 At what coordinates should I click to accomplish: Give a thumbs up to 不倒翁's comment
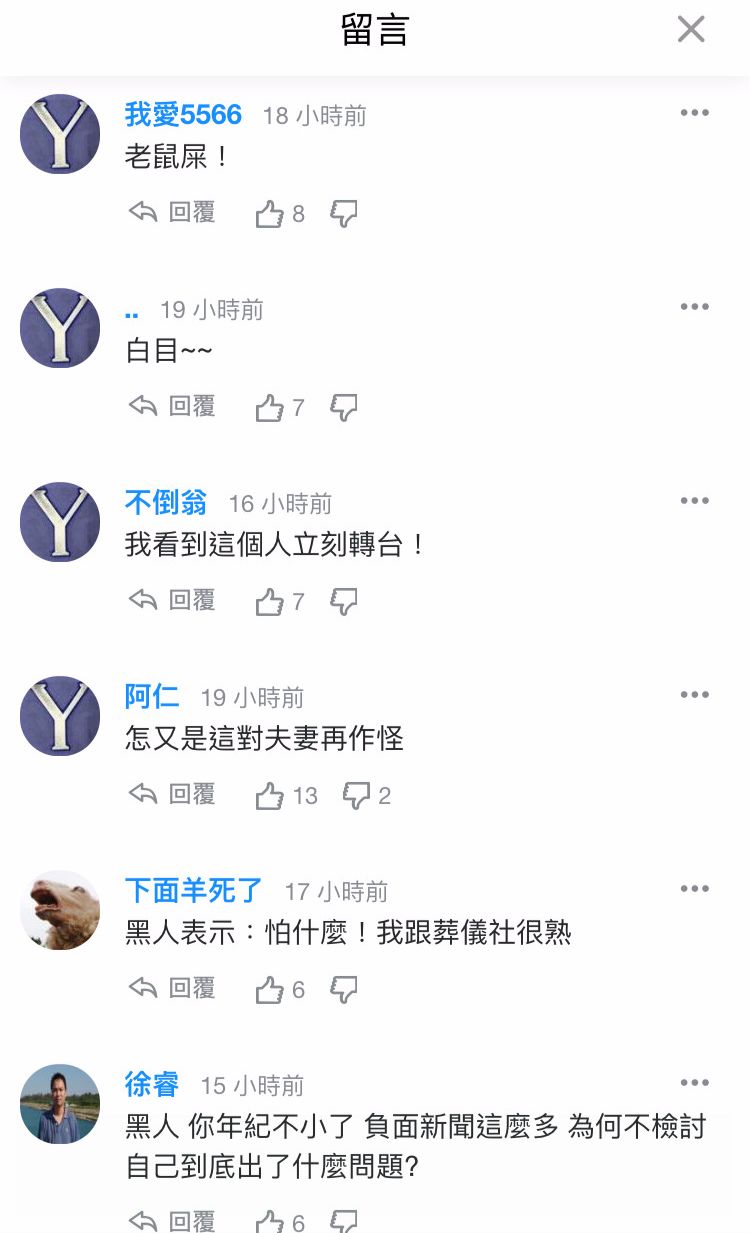coord(268,601)
